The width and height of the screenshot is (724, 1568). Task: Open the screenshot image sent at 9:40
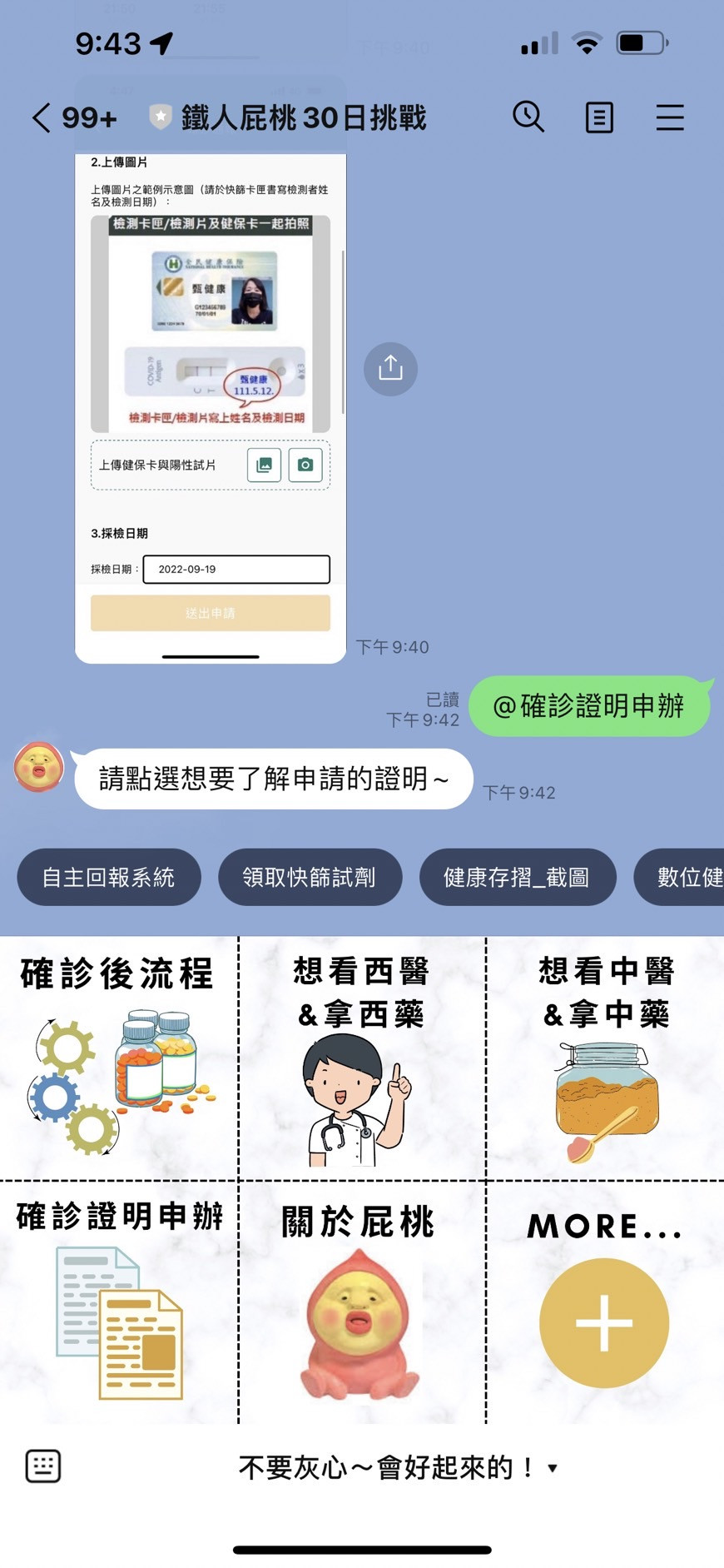click(211, 408)
